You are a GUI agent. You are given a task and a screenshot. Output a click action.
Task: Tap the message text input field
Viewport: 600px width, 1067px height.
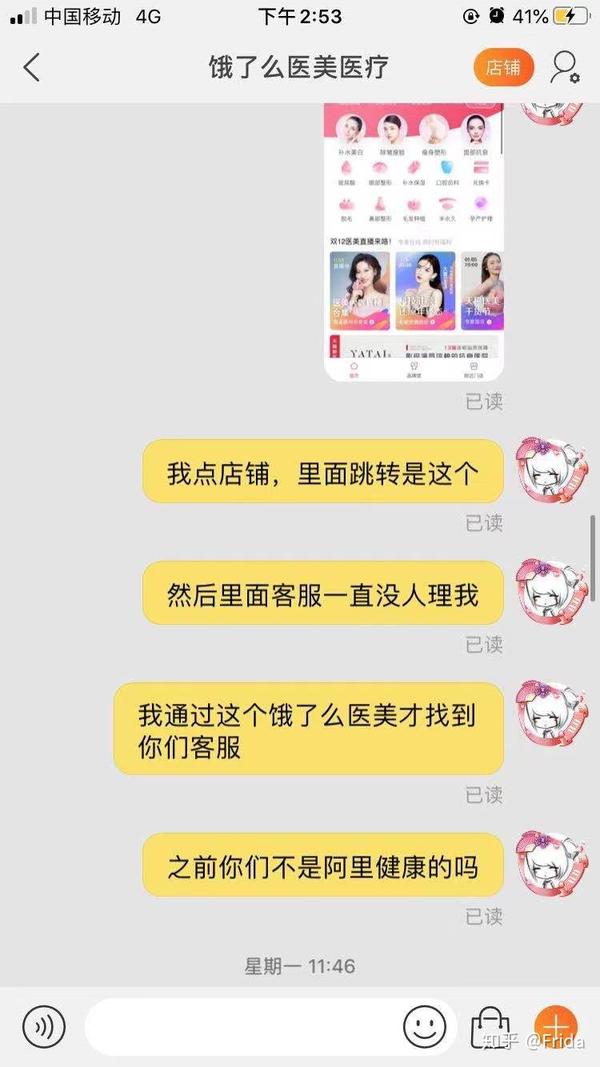pos(240,1026)
